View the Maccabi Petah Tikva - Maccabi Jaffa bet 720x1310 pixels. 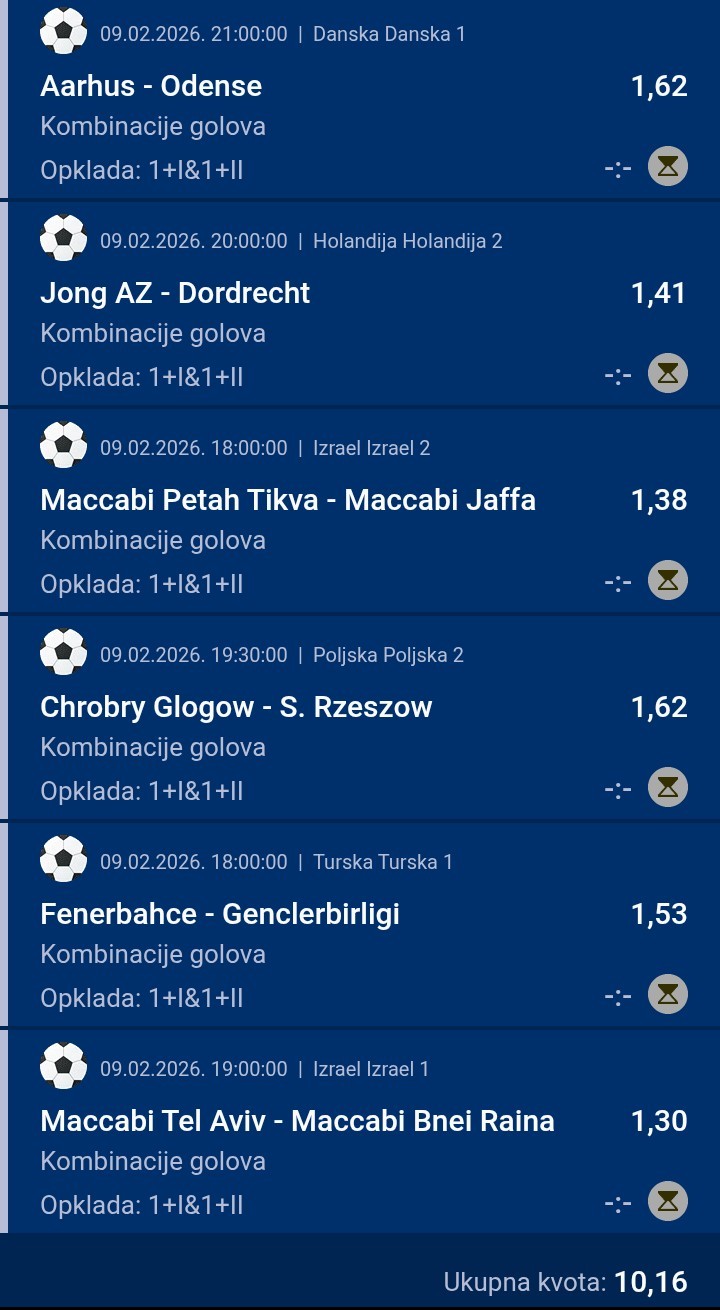[288, 500]
